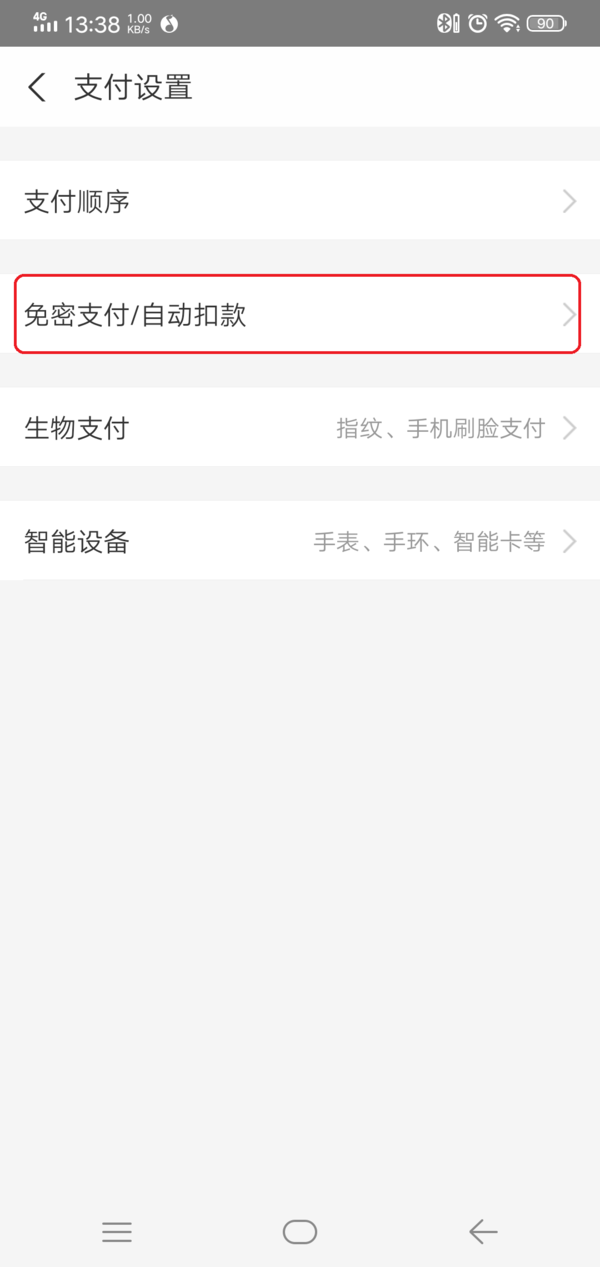Open 生物支付 fingerprint and face settings
This screenshot has width=600, height=1267.
(300, 429)
